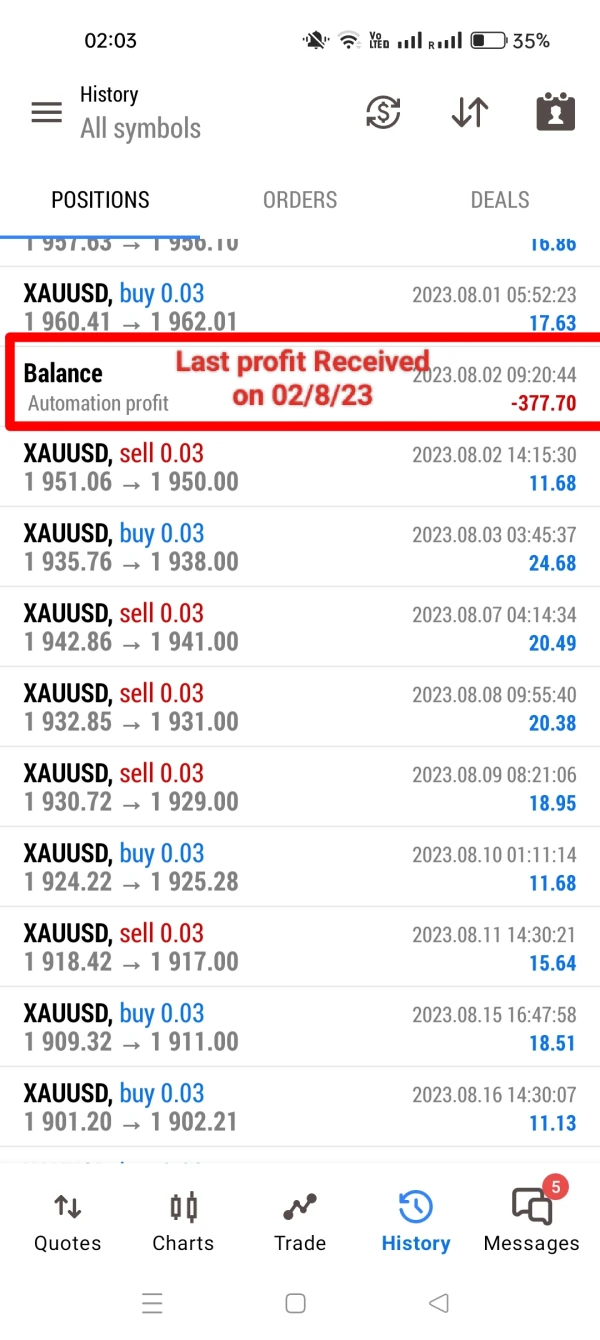Image resolution: width=600 pixels, height=1340 pixels.
Task: Expand the XAUUSD sell position with profit 20.49
Action: (x=300, y=627)
